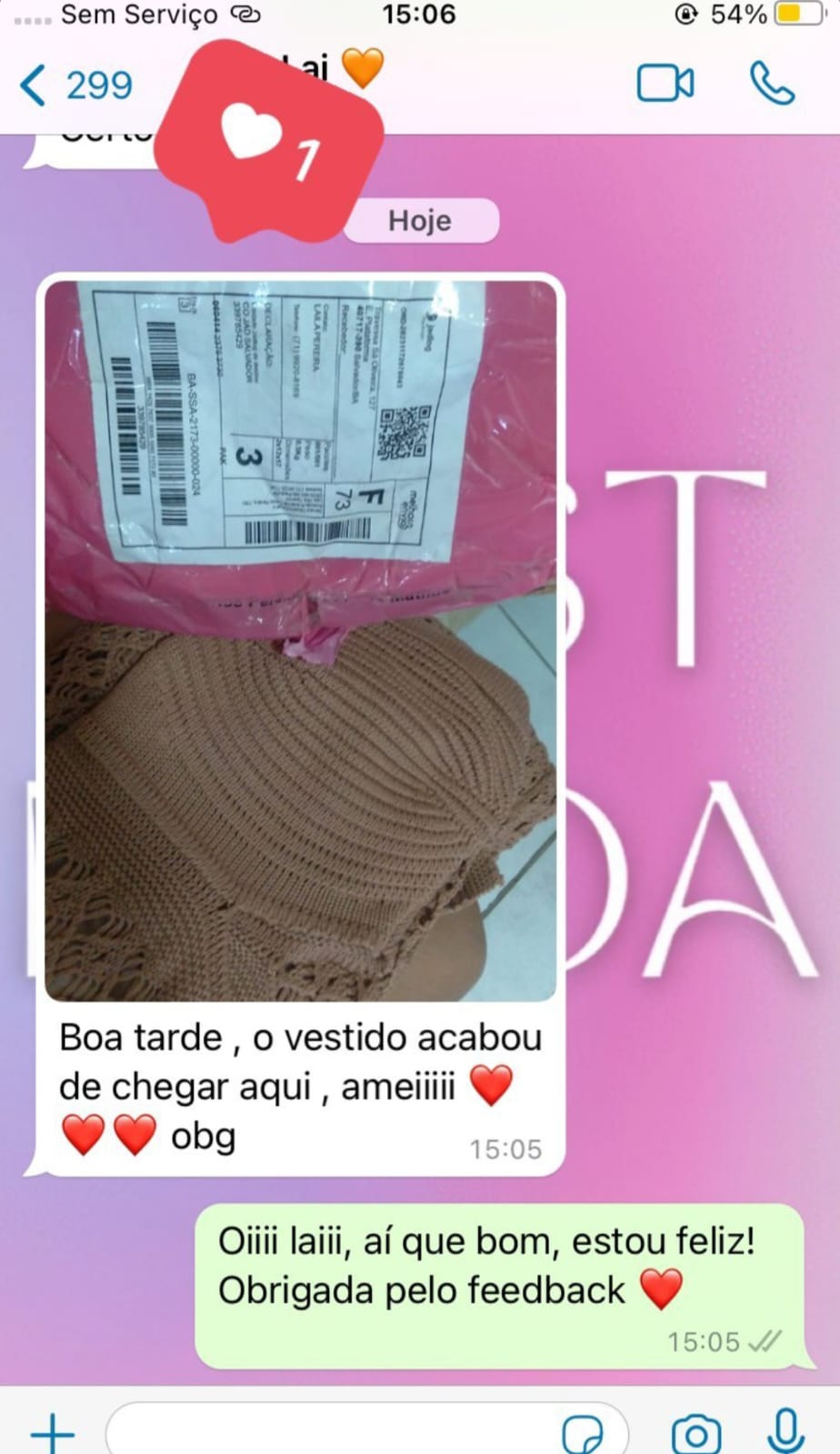The height and width of the screenshot is (1454, 840).
Task: Start a video call
Action: click(x=665, y=85)
